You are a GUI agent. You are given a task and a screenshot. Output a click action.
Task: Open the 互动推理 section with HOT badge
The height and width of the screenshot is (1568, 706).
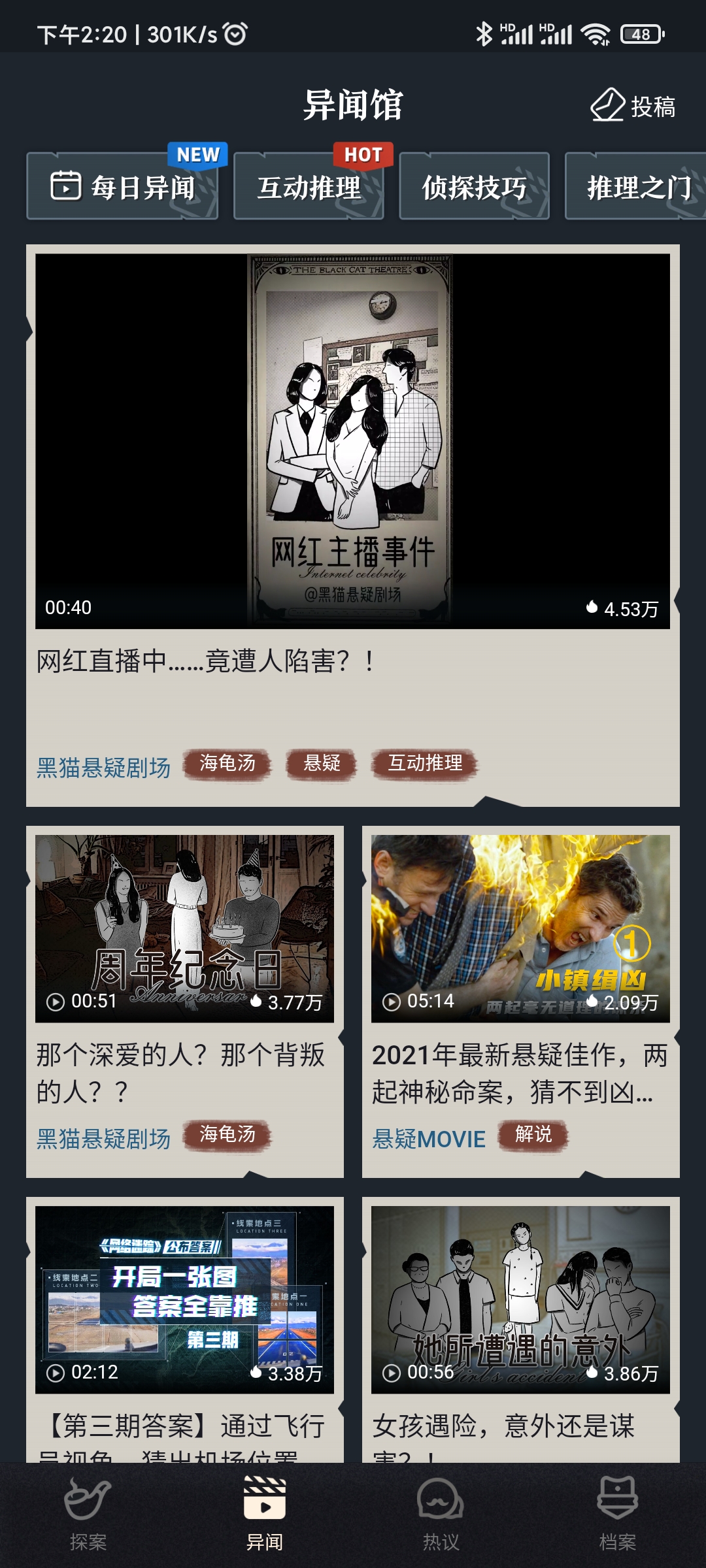309,186
